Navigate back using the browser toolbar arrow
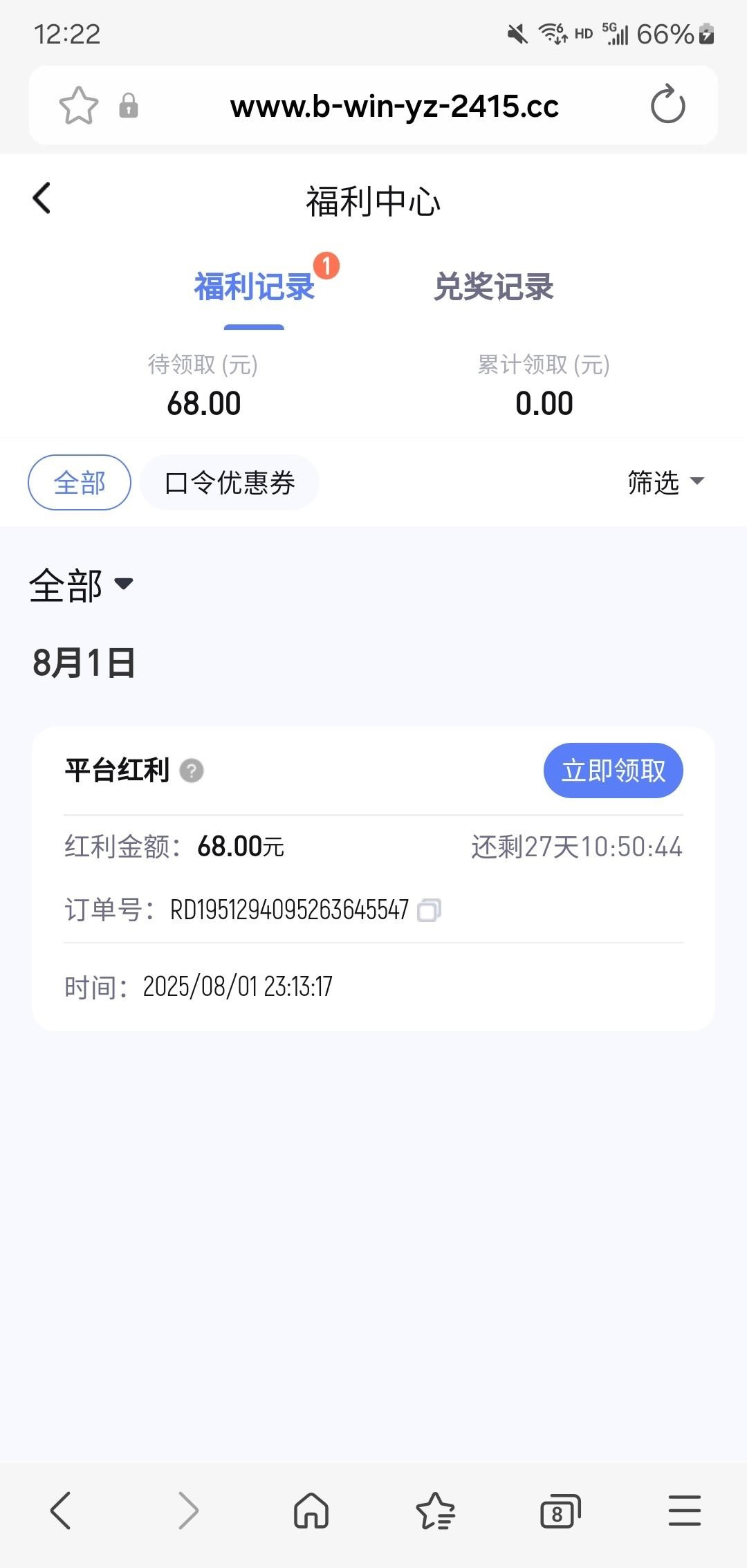The image size is (747, 1568). (x=61, y=1510)
